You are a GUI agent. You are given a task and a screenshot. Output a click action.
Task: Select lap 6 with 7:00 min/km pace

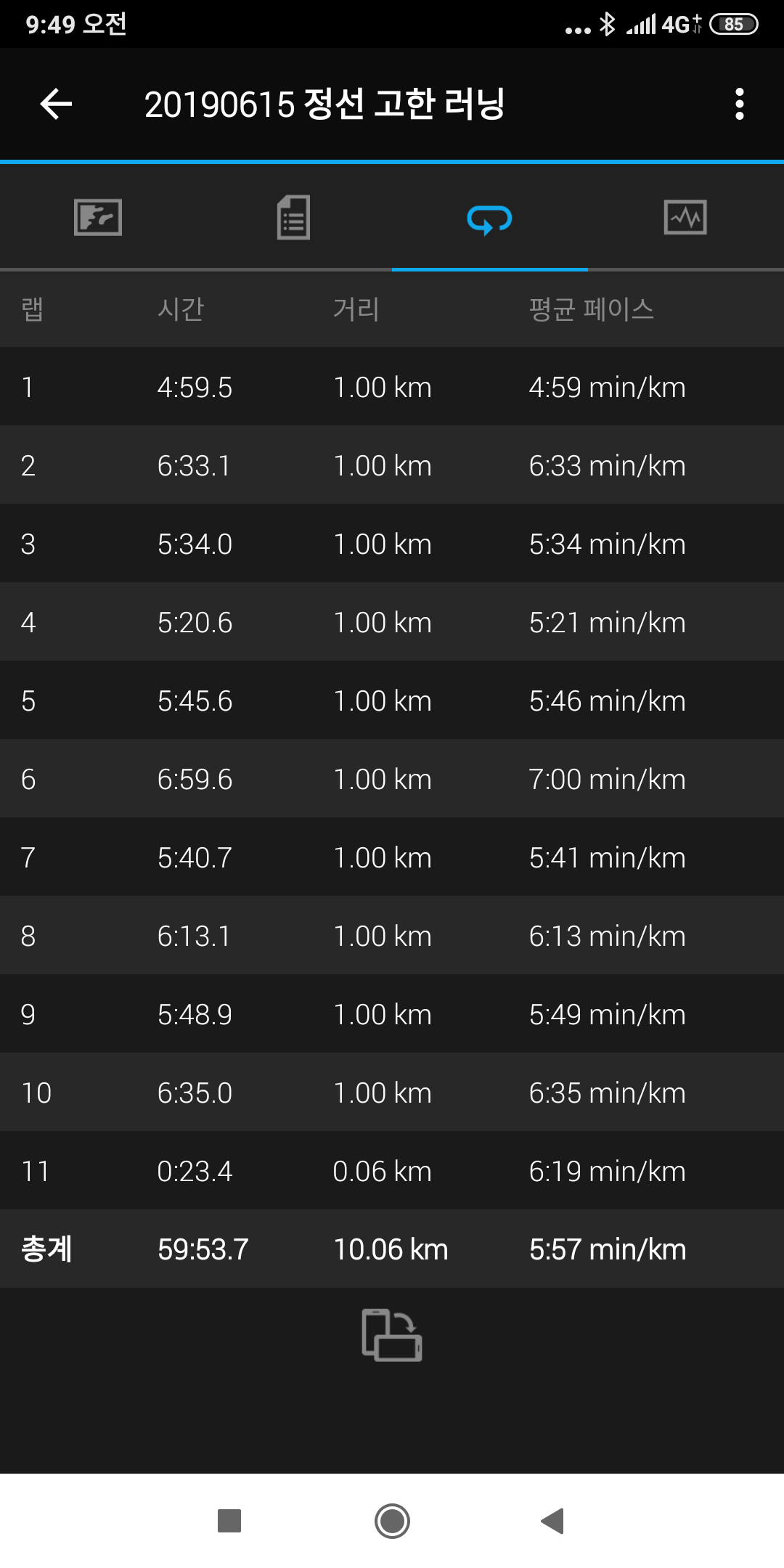(392, 779)
